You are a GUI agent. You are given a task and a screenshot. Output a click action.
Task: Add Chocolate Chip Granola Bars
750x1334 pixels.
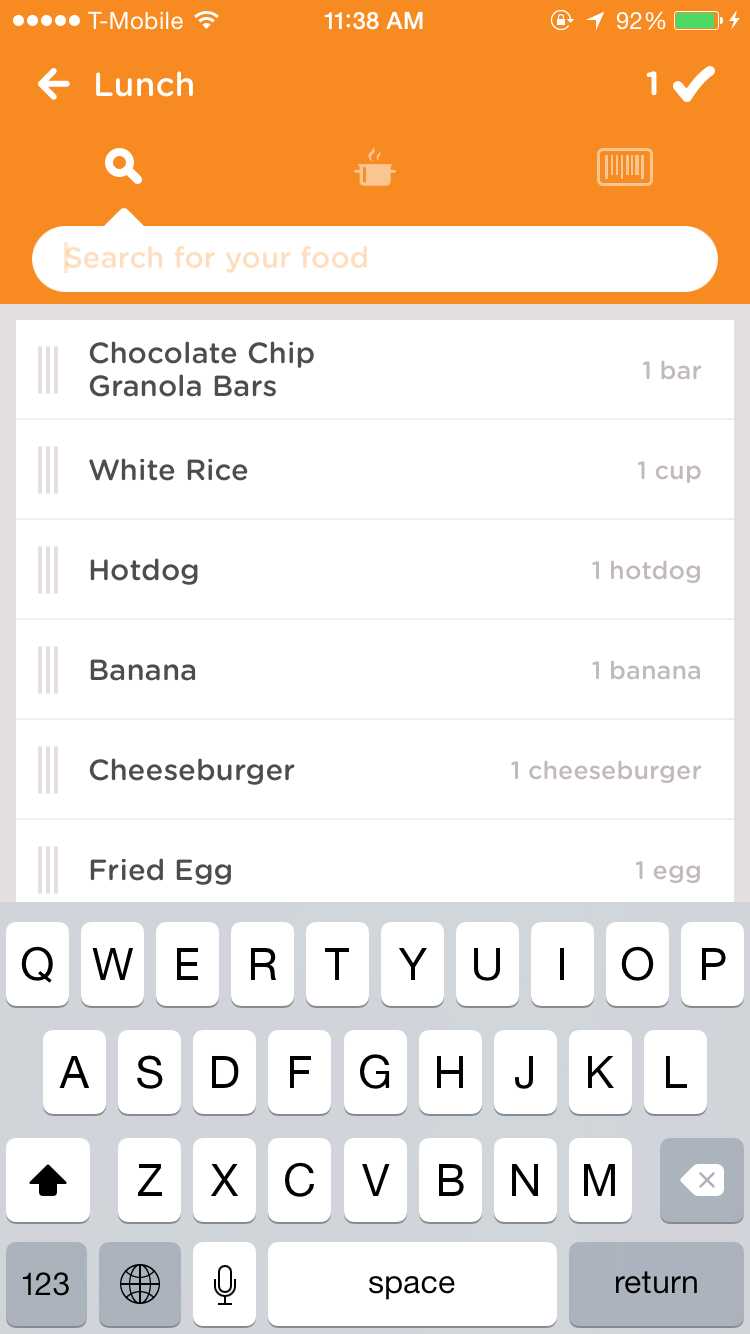(375, 370)
